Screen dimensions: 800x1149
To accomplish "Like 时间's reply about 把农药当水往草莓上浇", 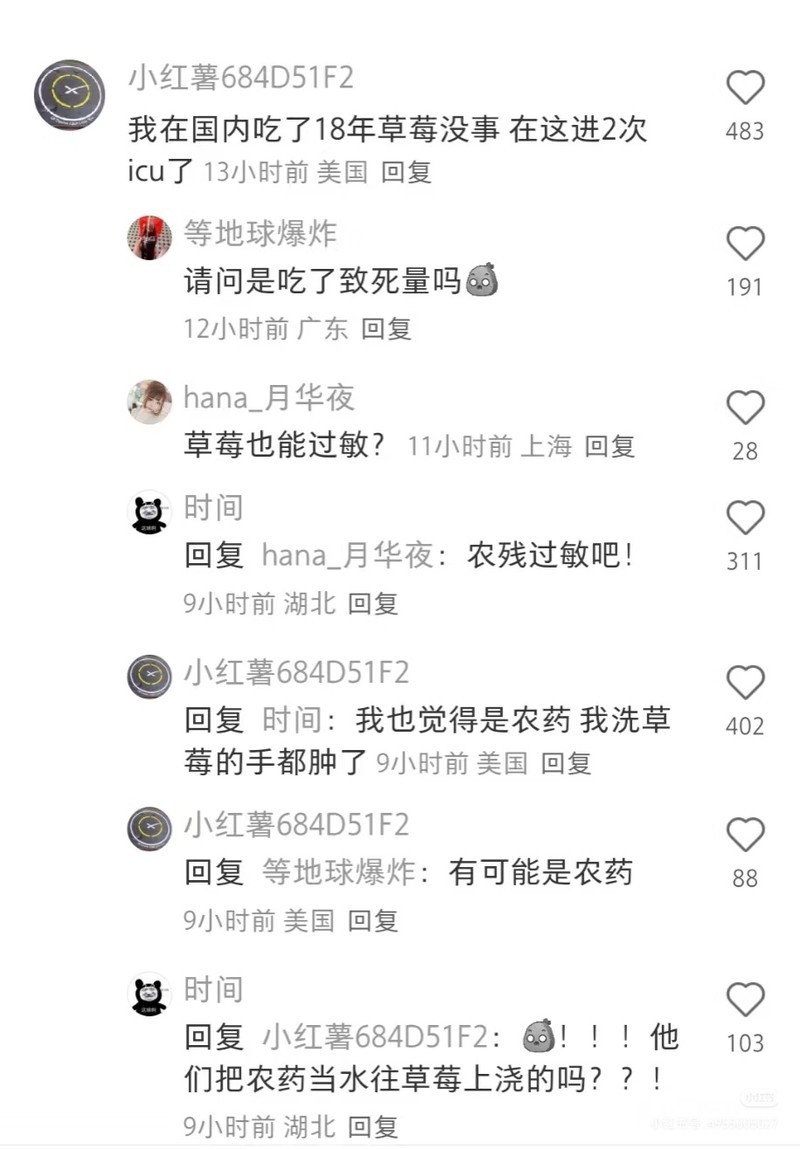I will click(745, 999).
